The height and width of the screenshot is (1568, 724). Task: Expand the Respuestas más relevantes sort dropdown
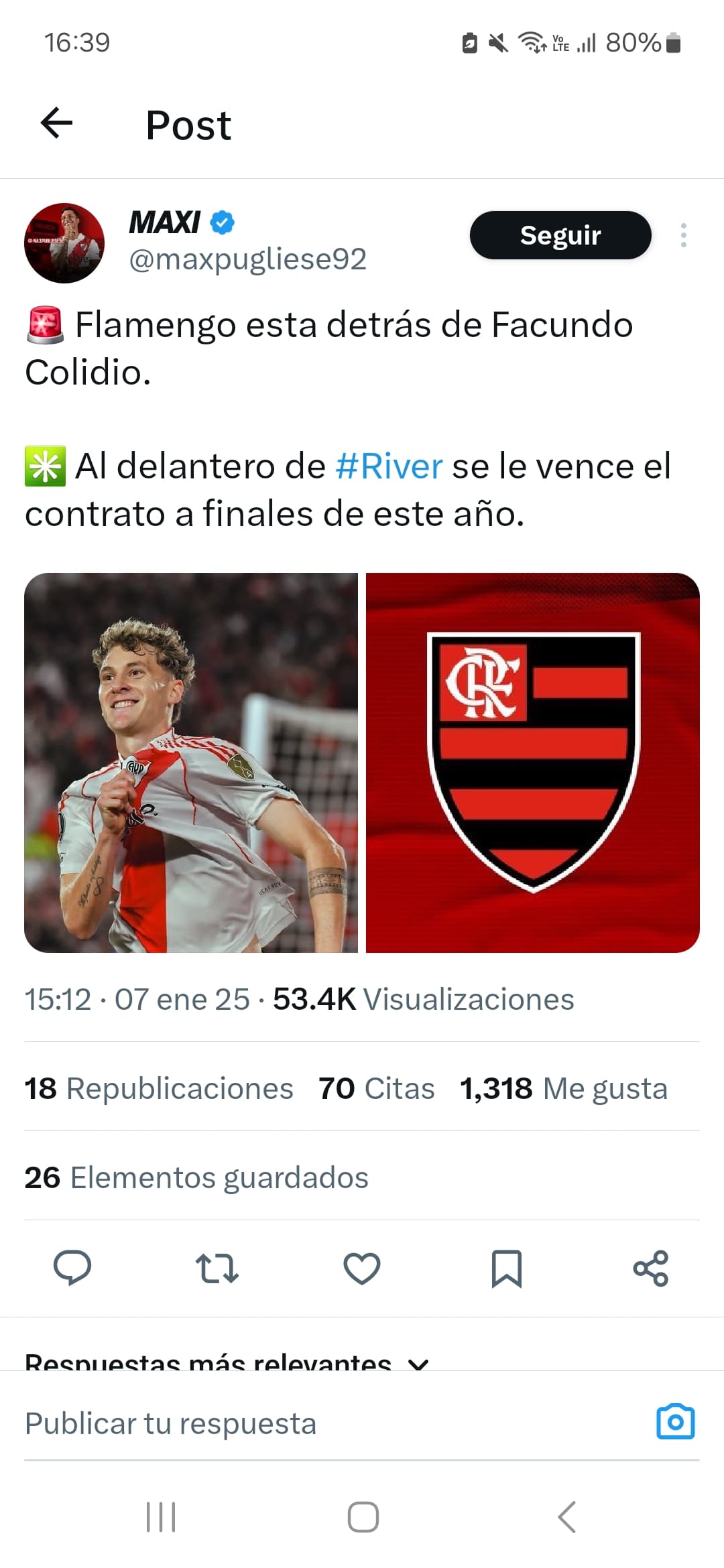(227, 1360)
